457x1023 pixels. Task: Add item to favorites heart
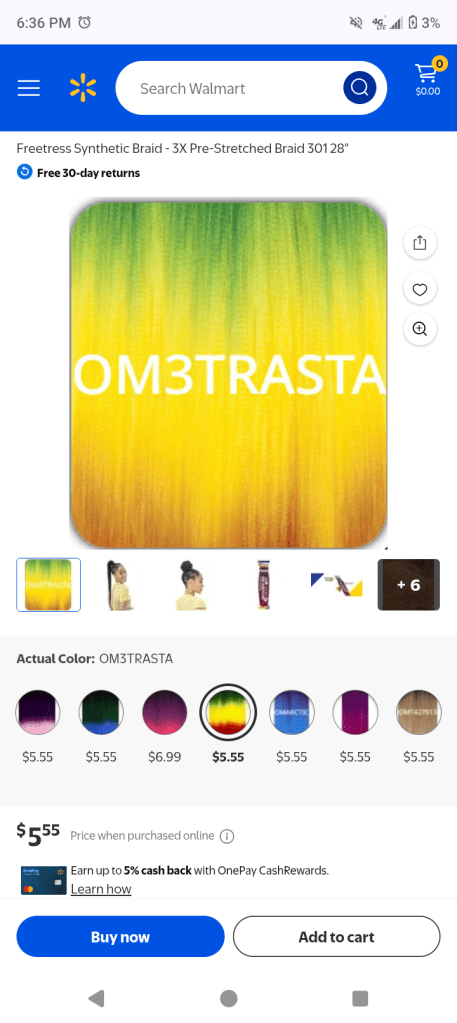pyautogui.click(x=420, y=289)
